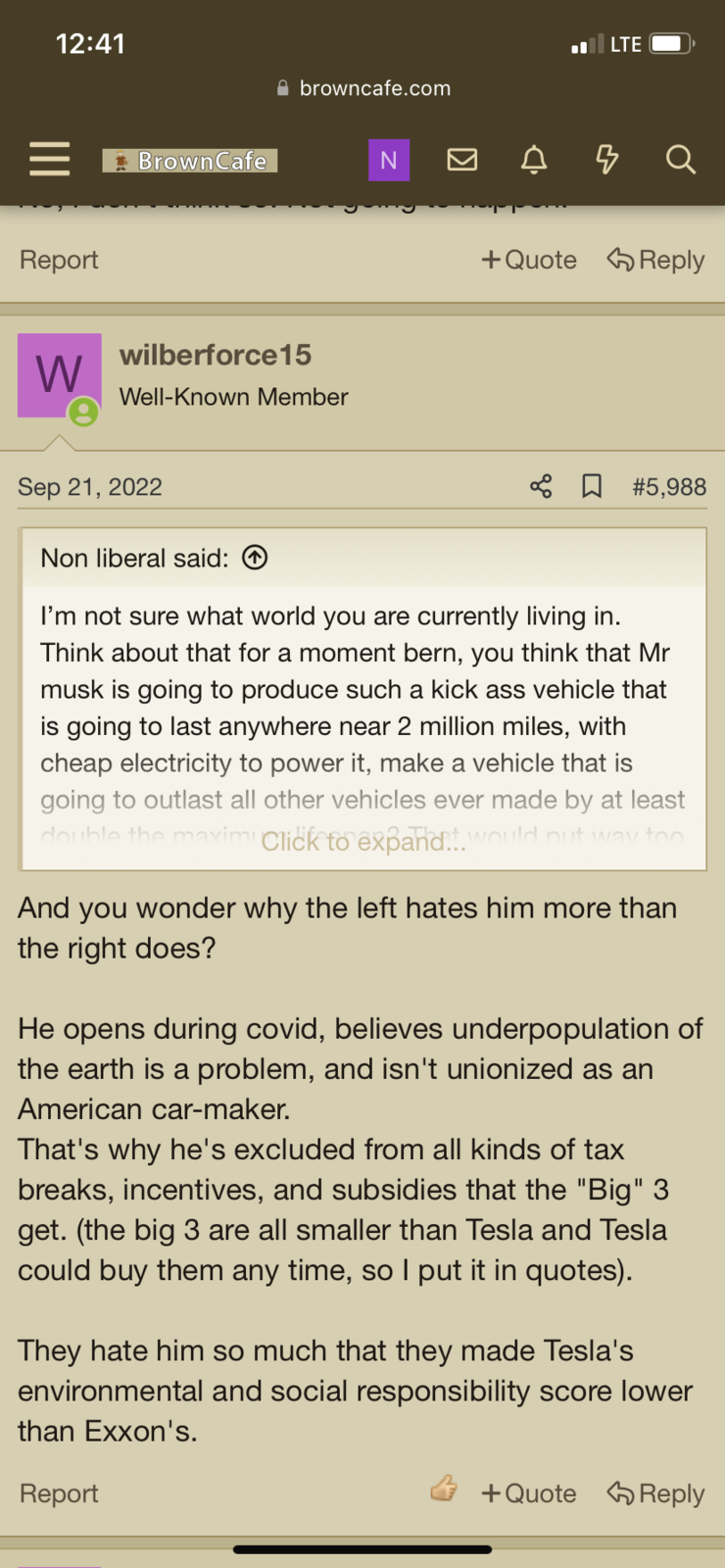Share post #5,988
The width and height of the screenshot is (725, 1568).
tap(541, 486)
